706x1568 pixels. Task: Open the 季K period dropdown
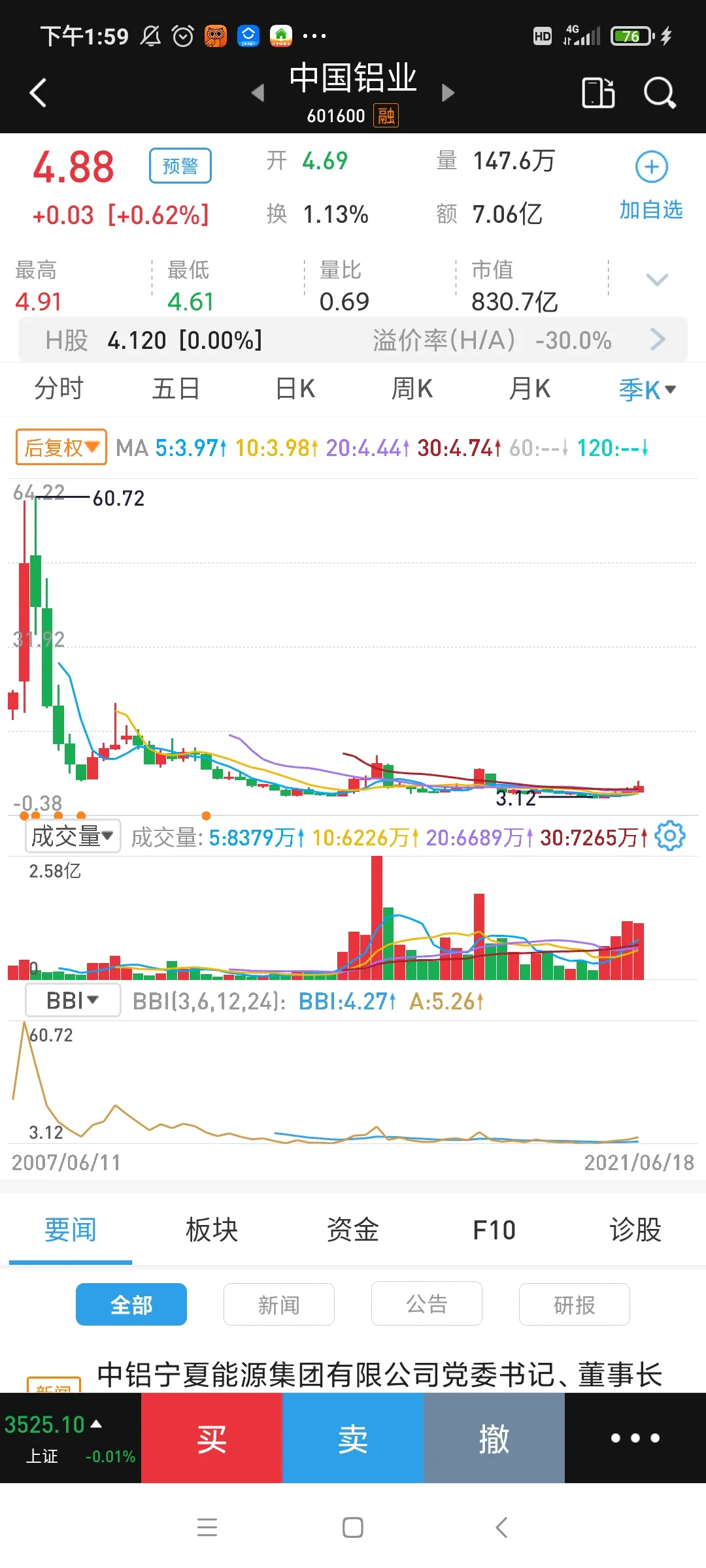647,390
